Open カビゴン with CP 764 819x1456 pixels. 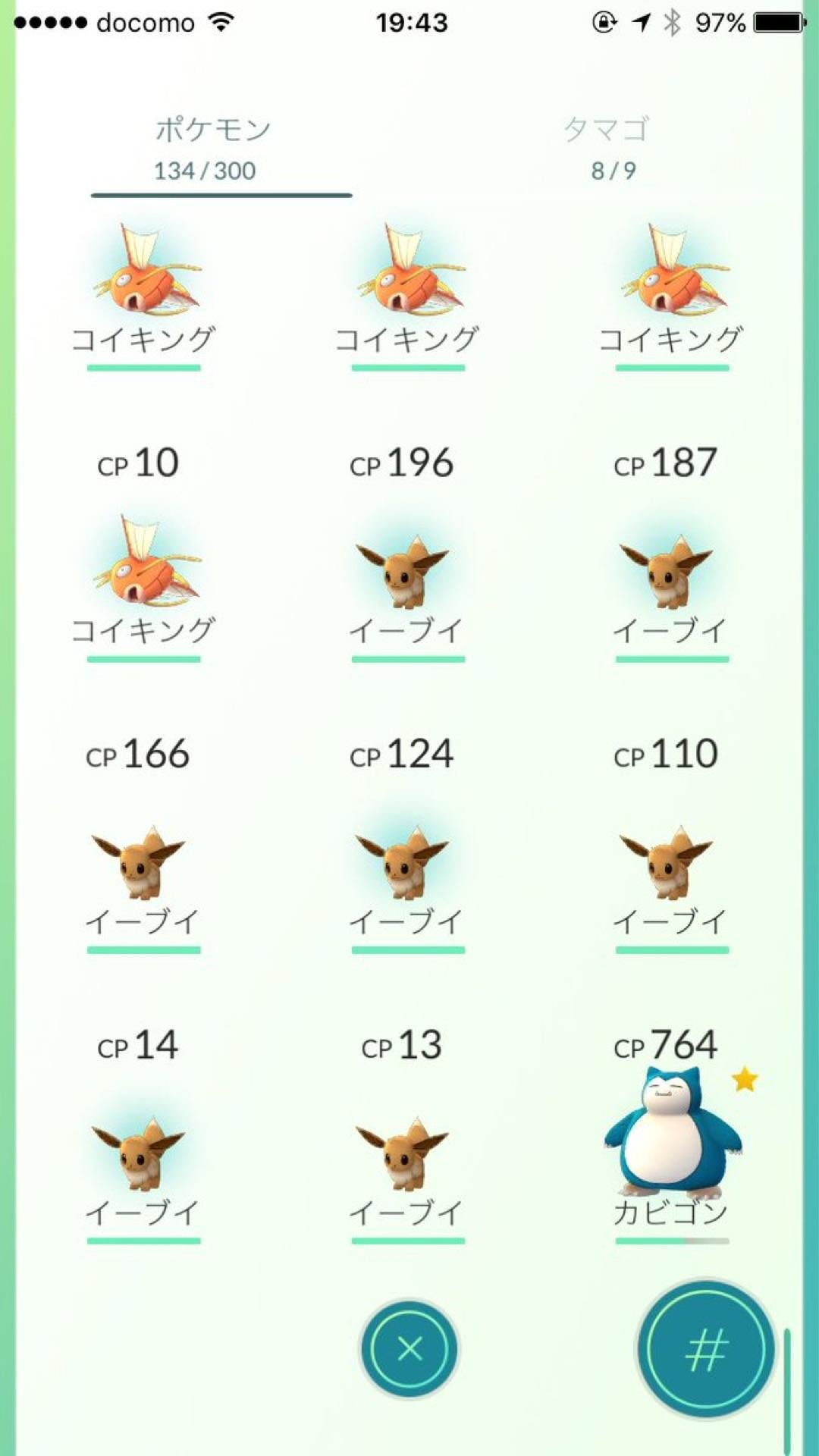(x=670, y=1137)
